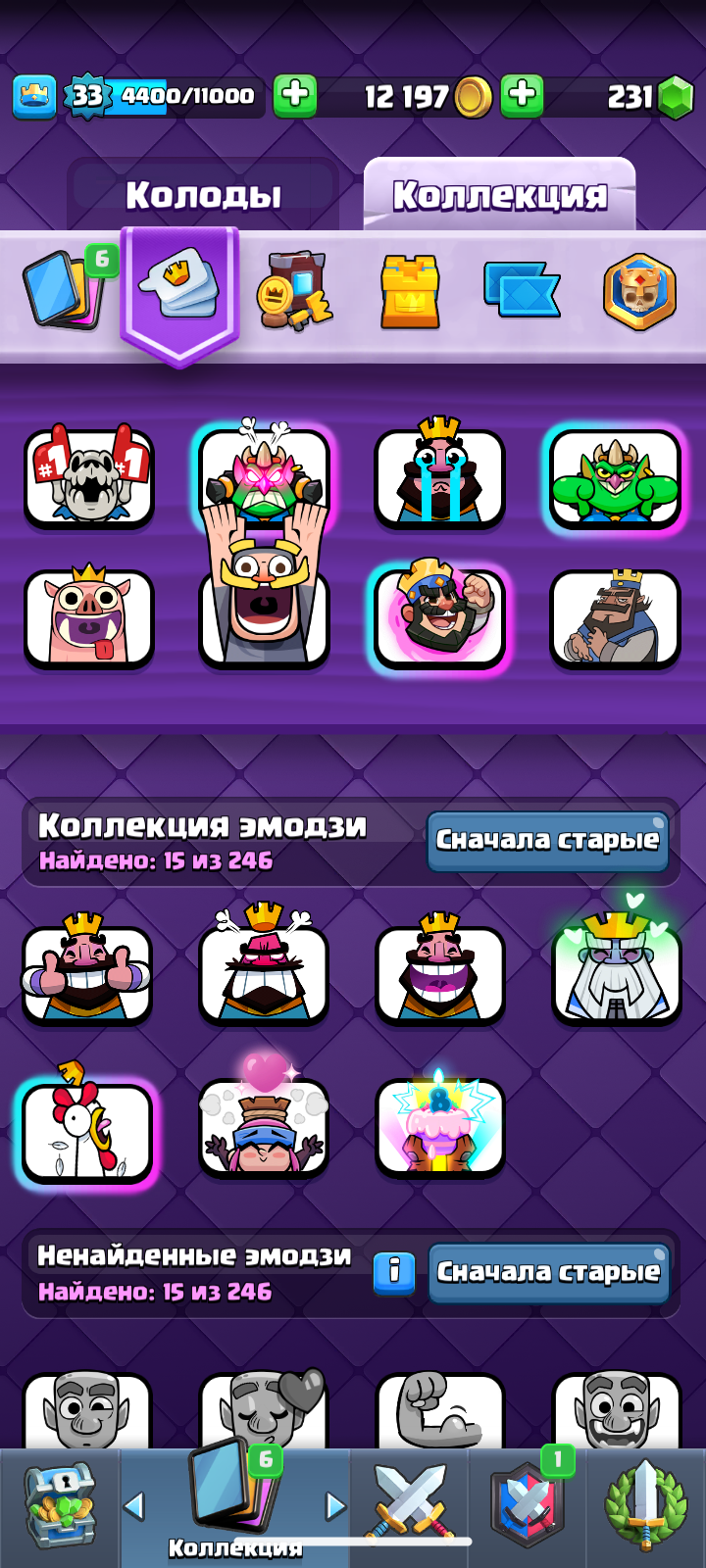Viewport: 706px width, 1568px height.
Task: Select the crying king emoji
Action: 439,476
